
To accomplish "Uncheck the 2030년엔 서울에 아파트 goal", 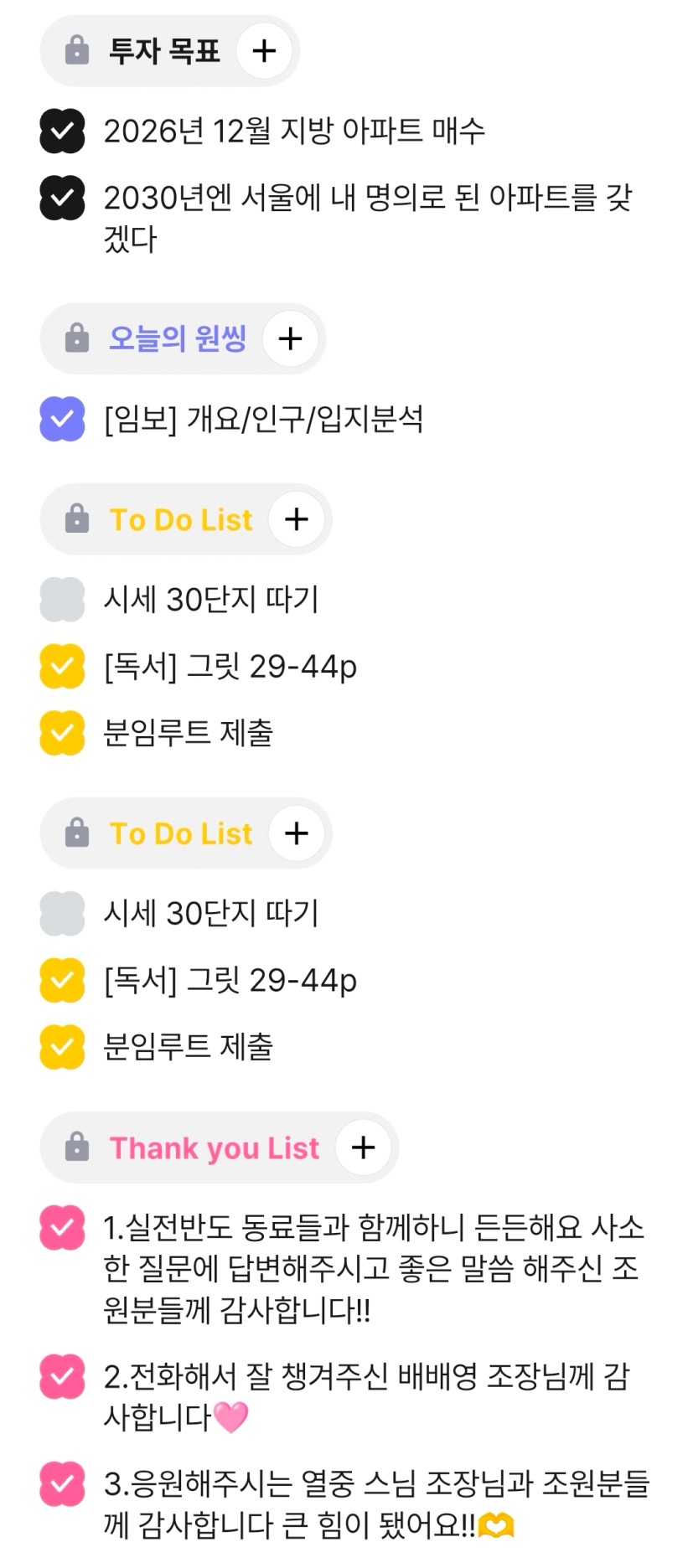I will tap(62, 199).
